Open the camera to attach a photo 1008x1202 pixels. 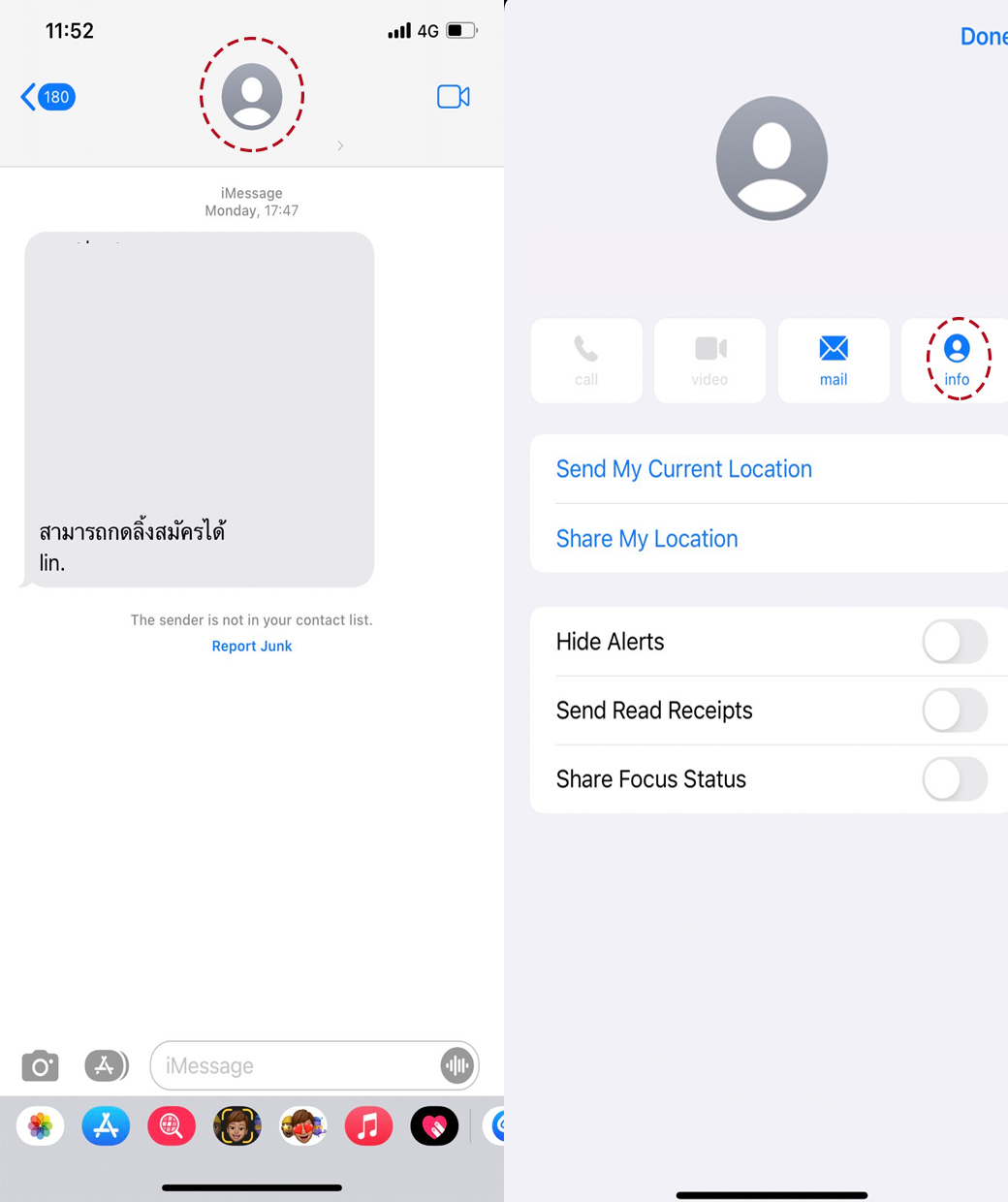point(40,1066)
